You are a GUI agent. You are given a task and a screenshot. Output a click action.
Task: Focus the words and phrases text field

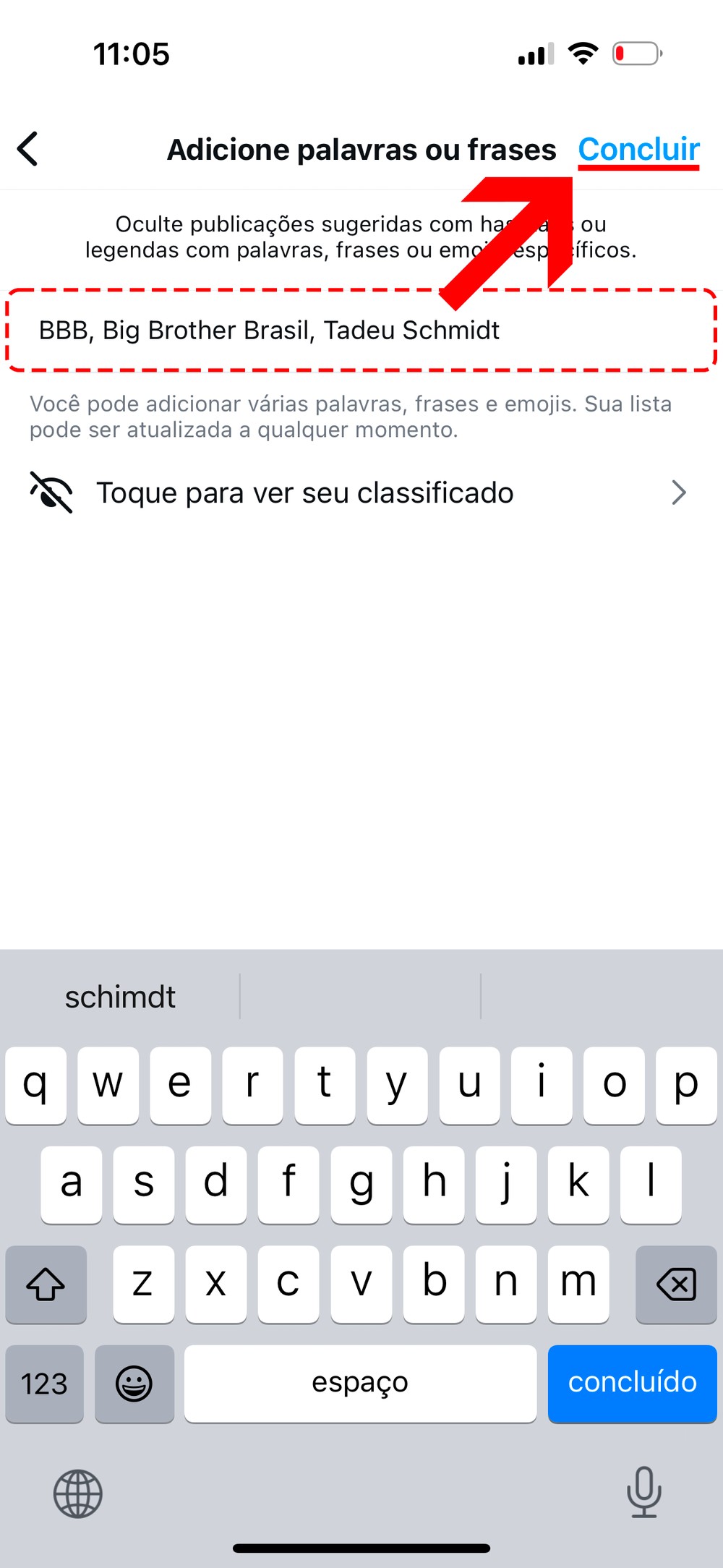click(361, 331)
